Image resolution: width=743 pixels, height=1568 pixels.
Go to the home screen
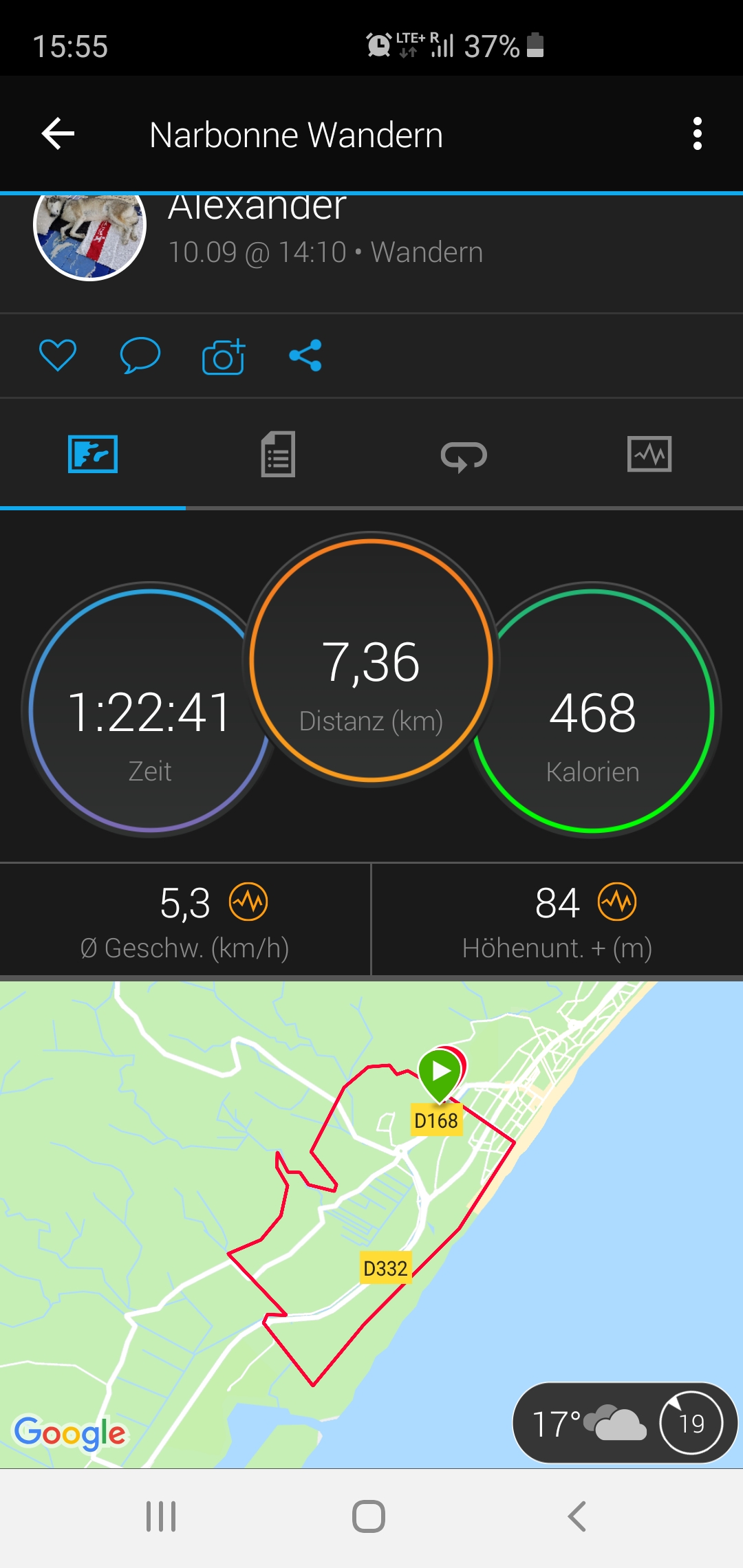point(369,1516)
